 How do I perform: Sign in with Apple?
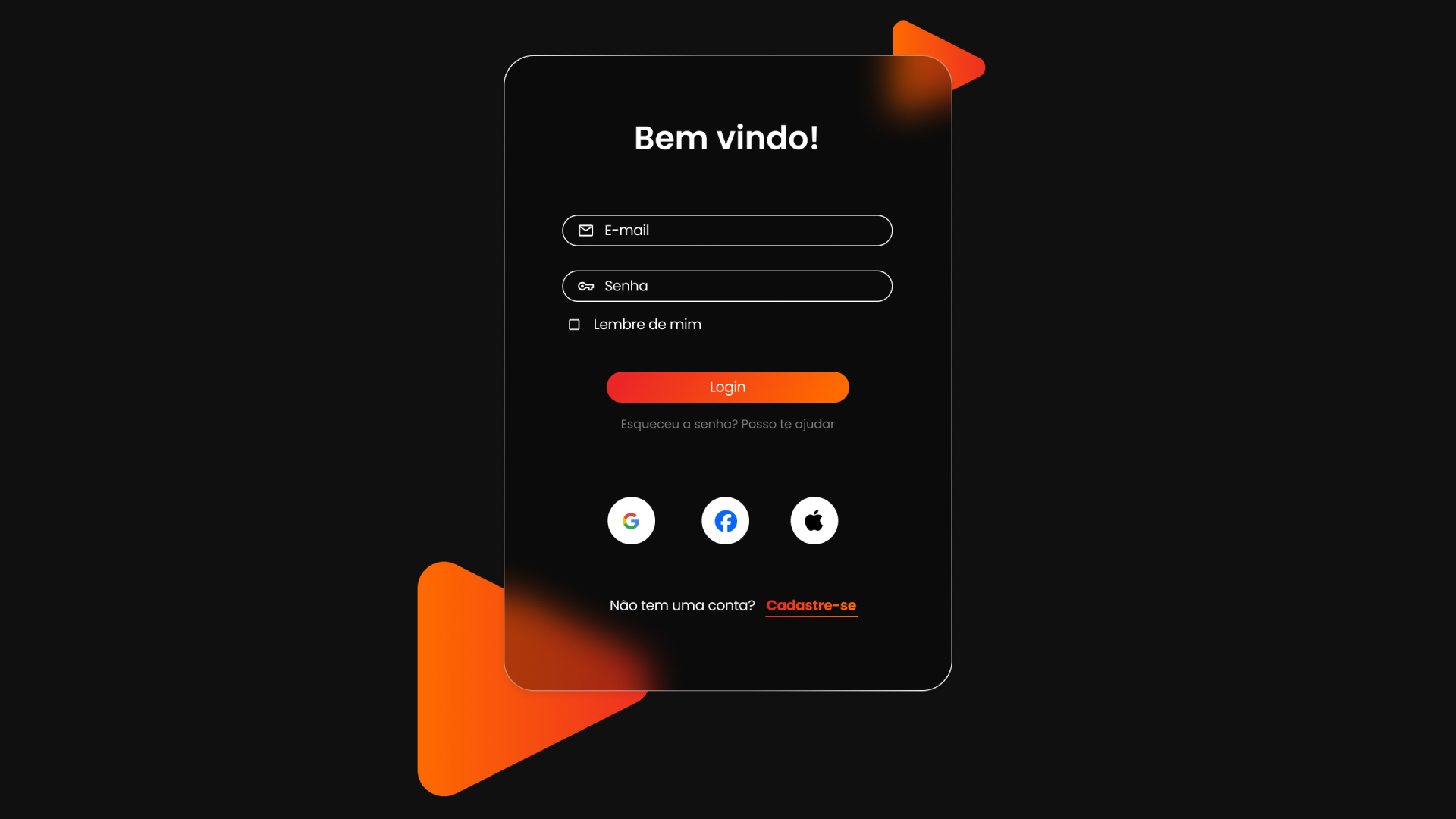[814, 521]
